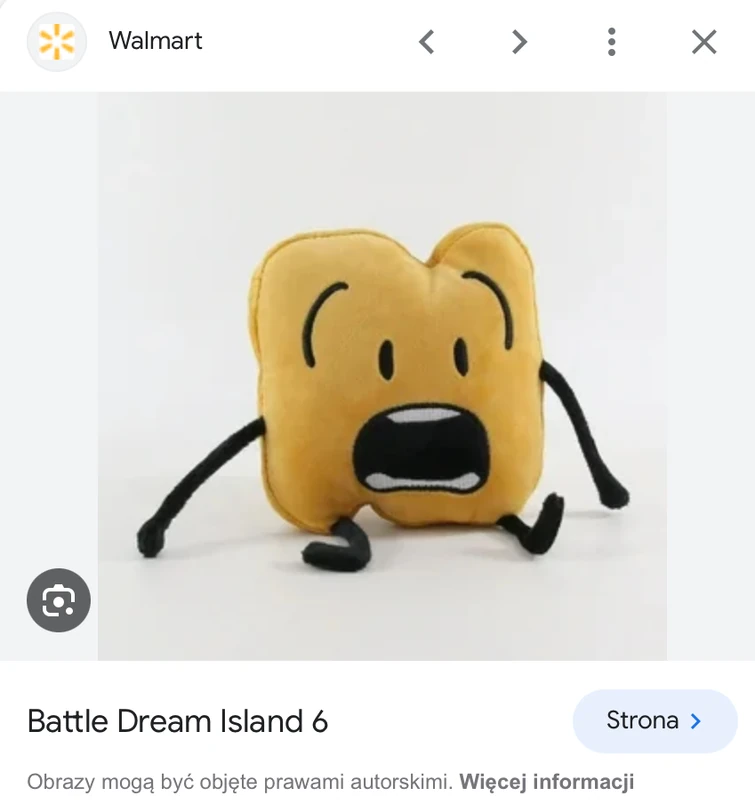Visit the page via Strona button

point(654,721)
